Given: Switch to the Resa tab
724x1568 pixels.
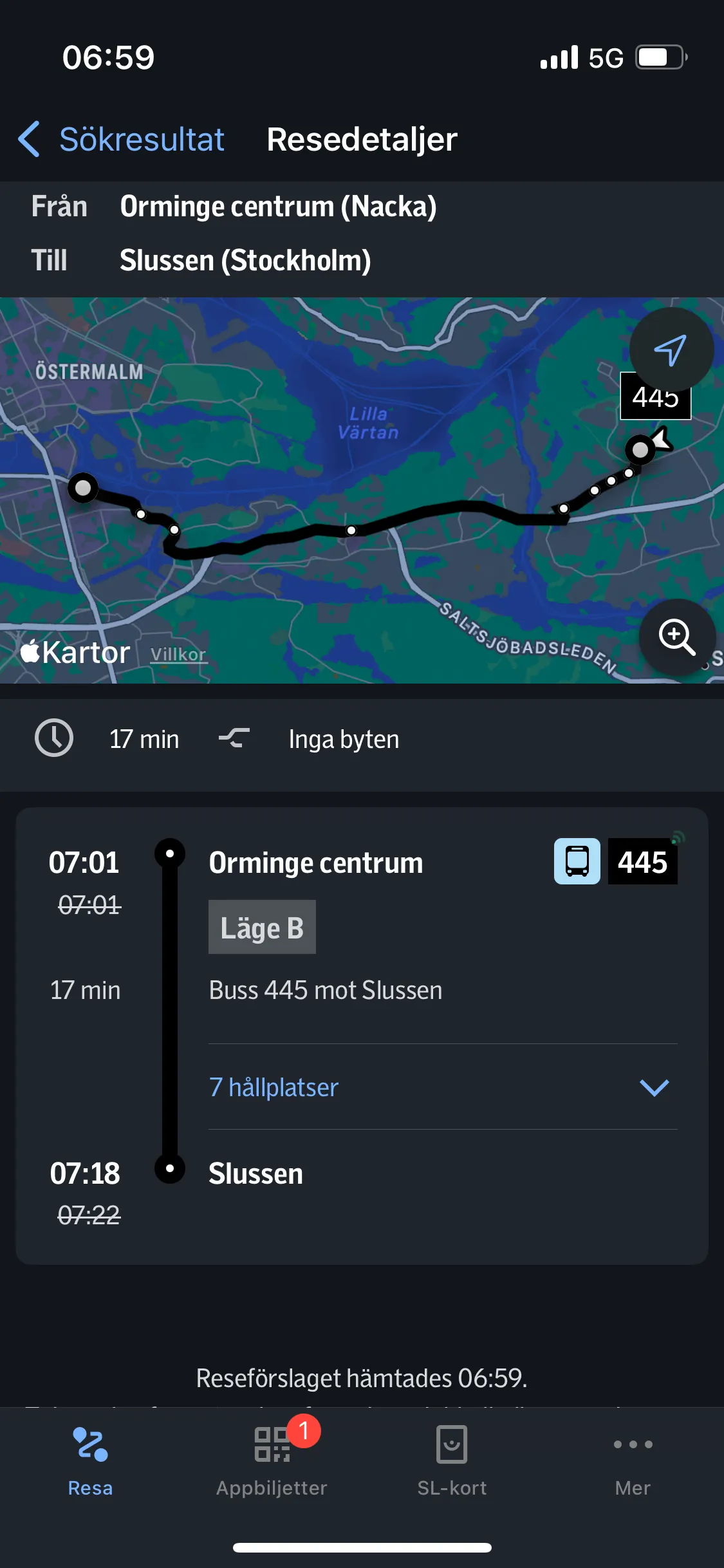Looking at the screenshot, I should click(x=90, y=1460).
